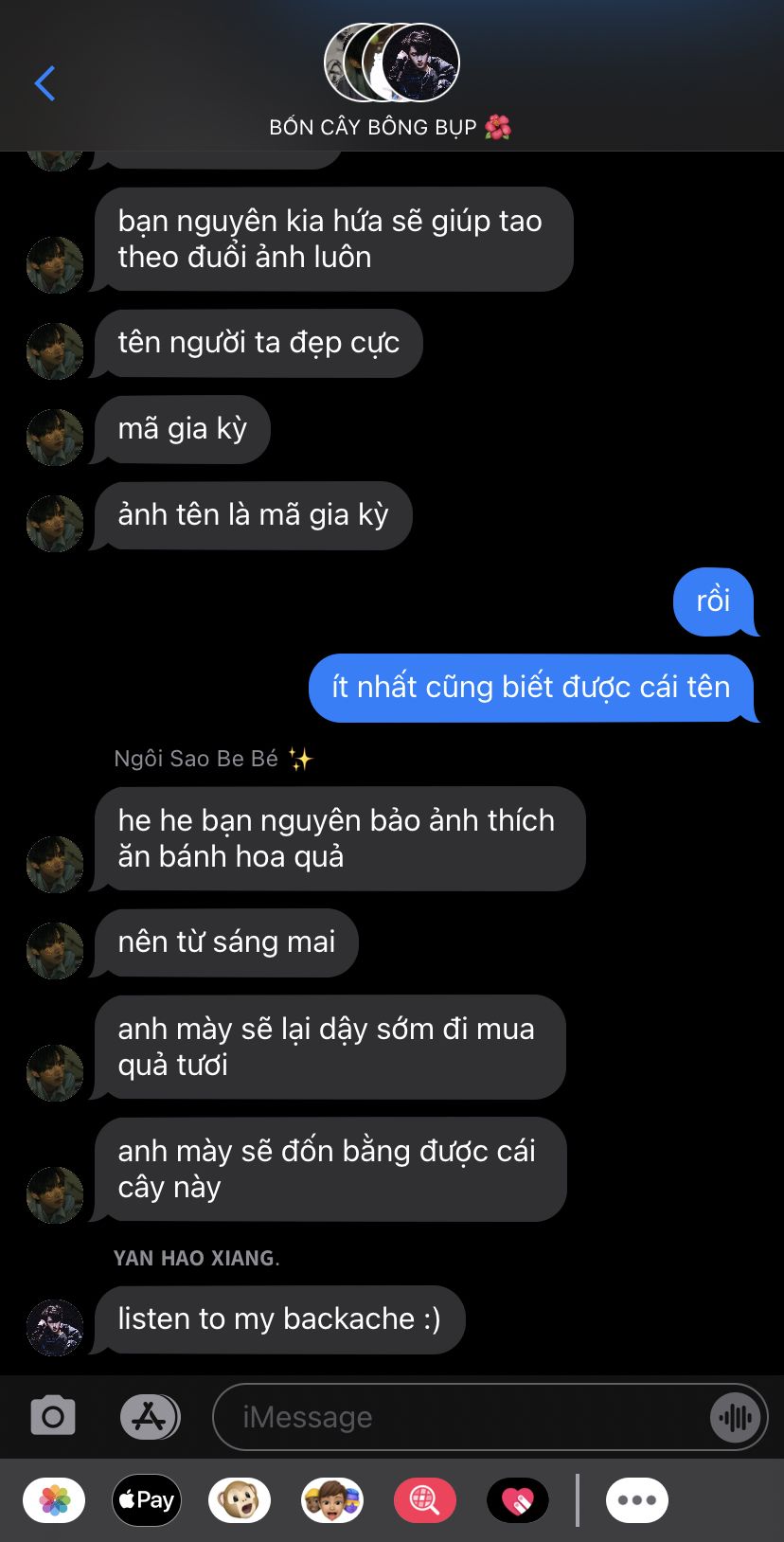The image size is (784, 1542).
Task: Open the Animoji monkey app
Action: (239, 1500)
